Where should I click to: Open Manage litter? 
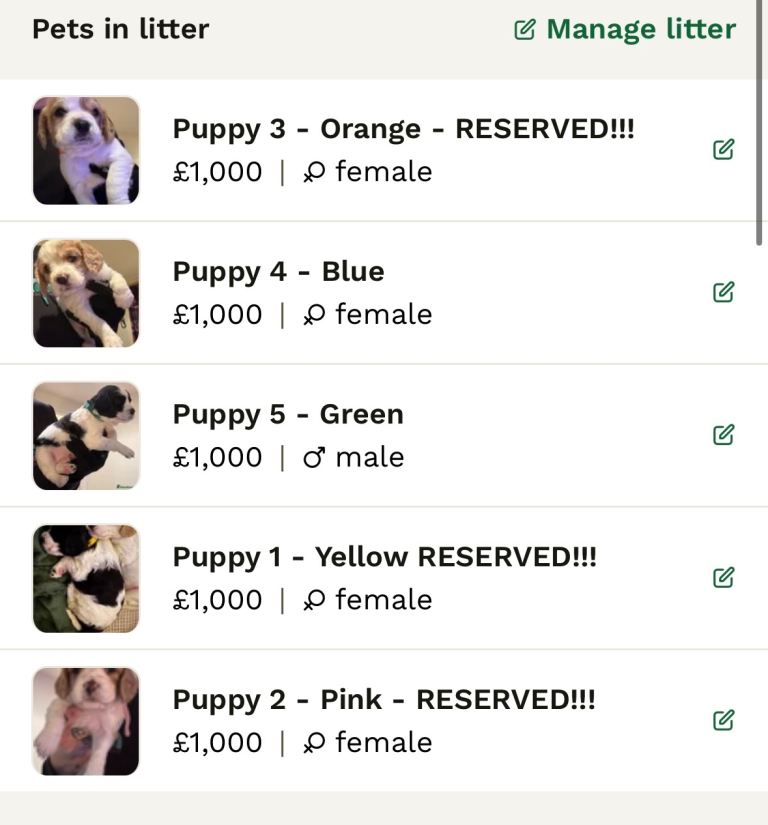point(626,30)
